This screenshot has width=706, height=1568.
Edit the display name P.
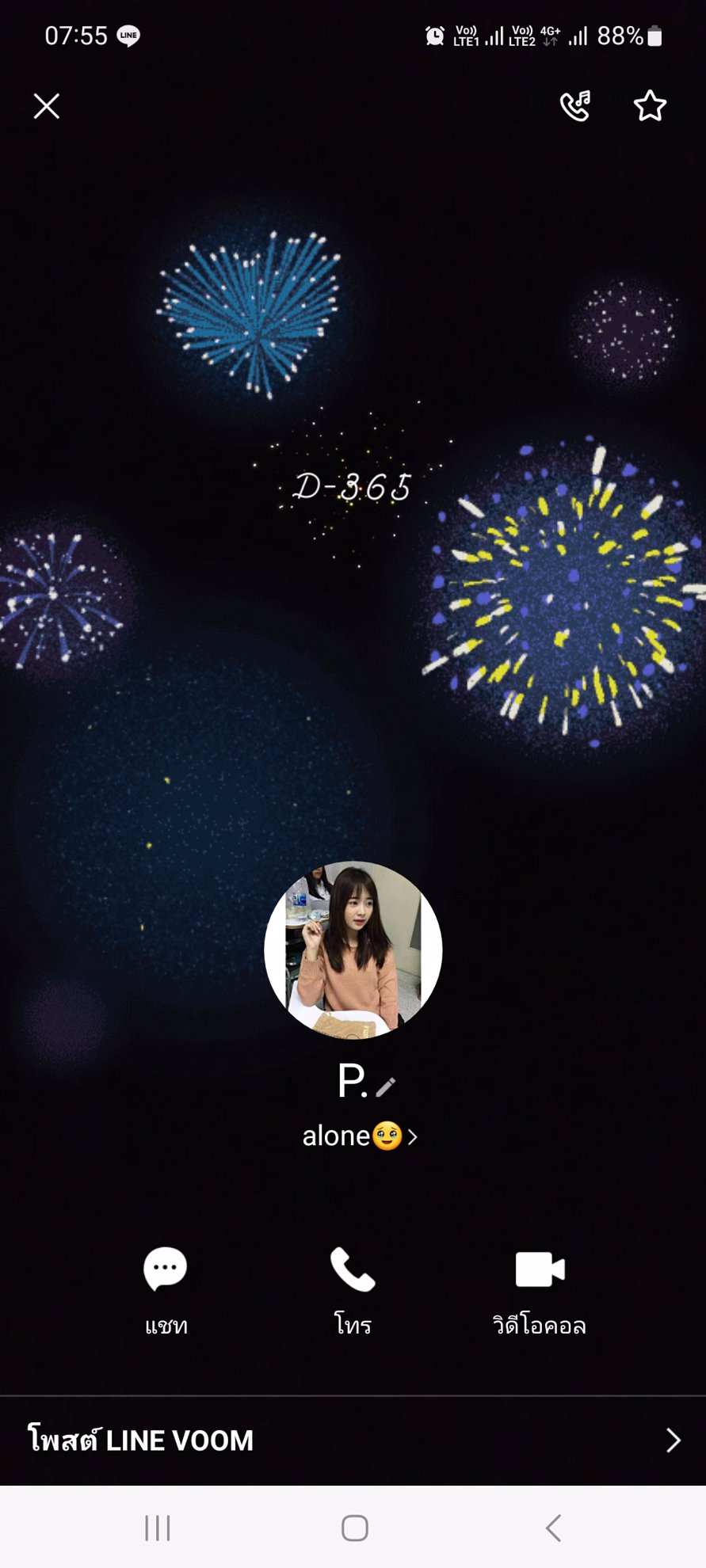click(386, 1087)
